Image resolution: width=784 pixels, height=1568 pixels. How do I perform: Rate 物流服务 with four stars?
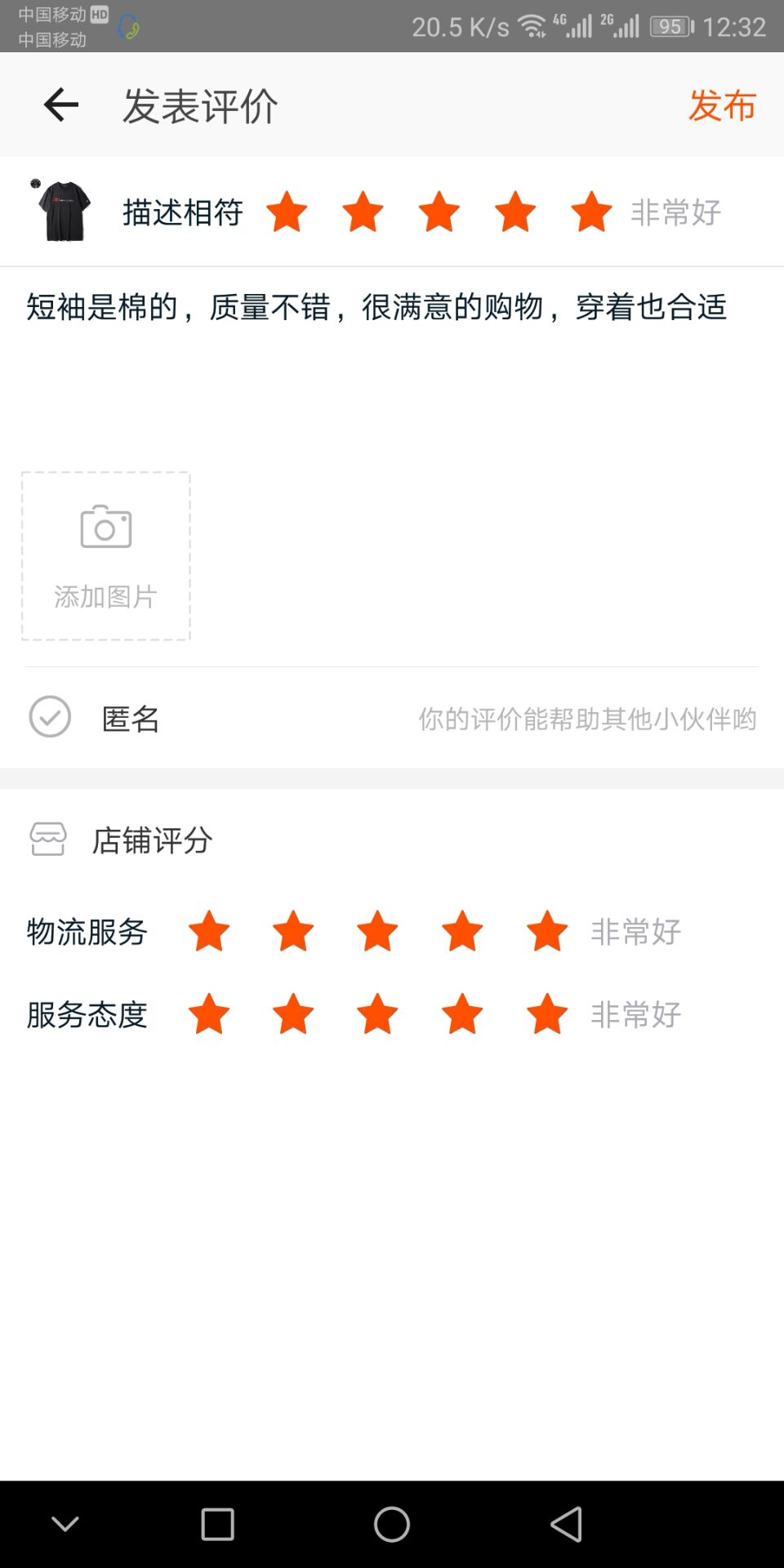pyautogui.click(x=462, y=931)
